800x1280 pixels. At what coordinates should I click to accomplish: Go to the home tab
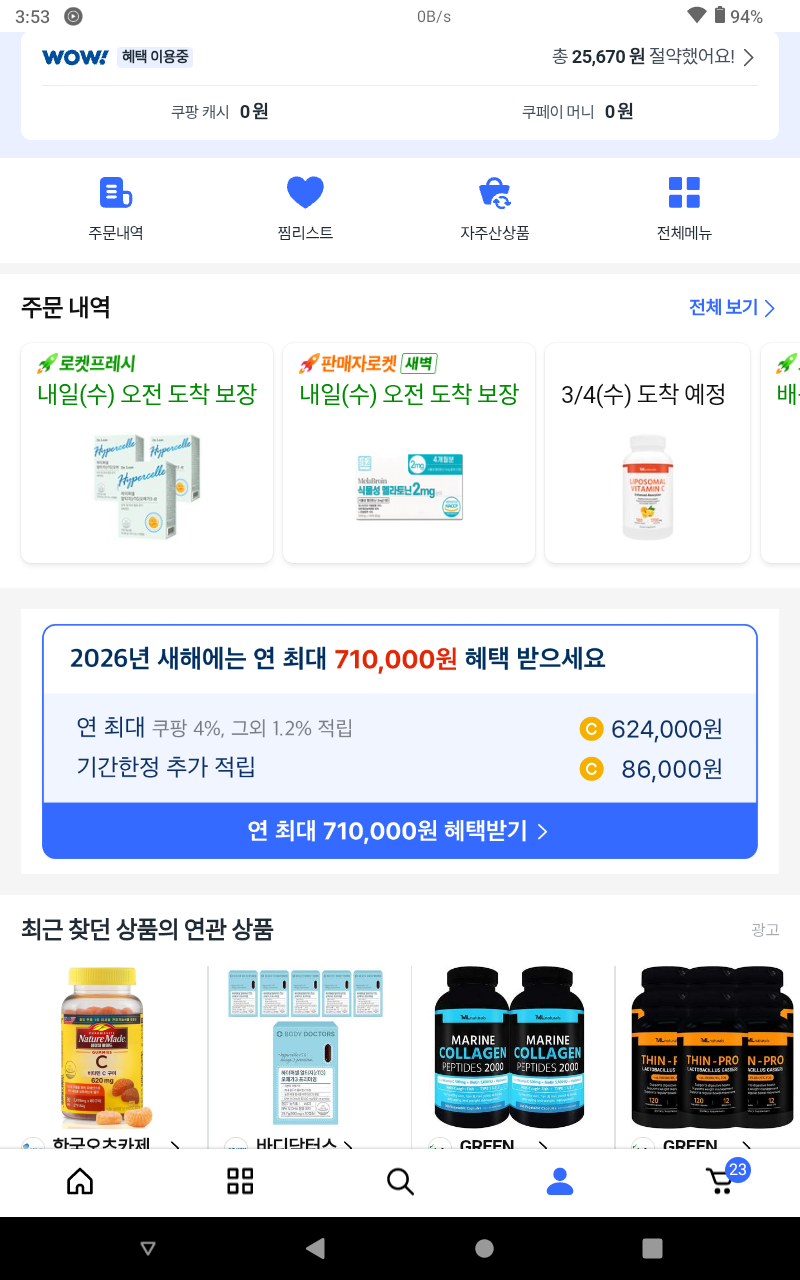[x=80, y=1181]
